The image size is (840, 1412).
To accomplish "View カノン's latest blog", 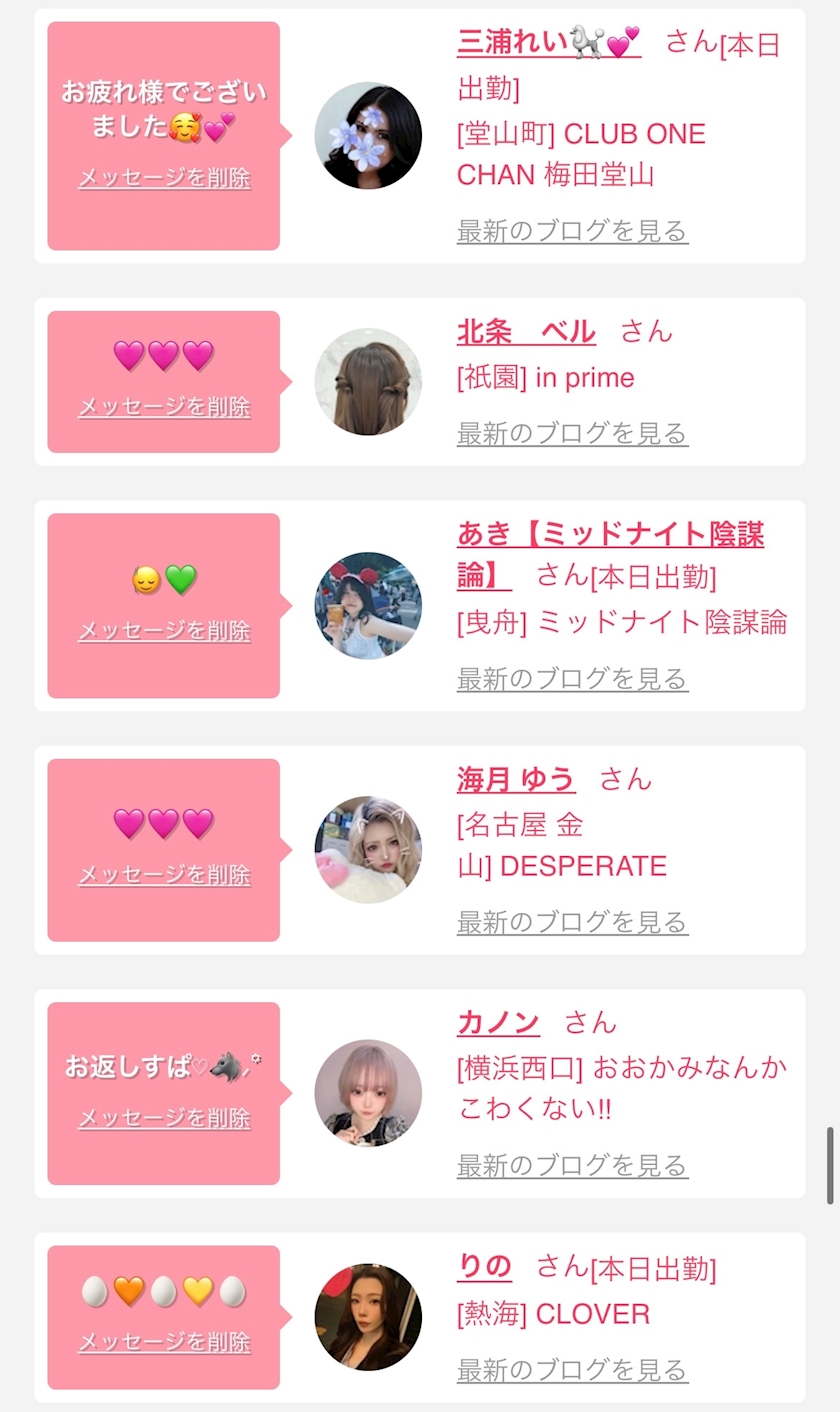I will coord(572,1166).
